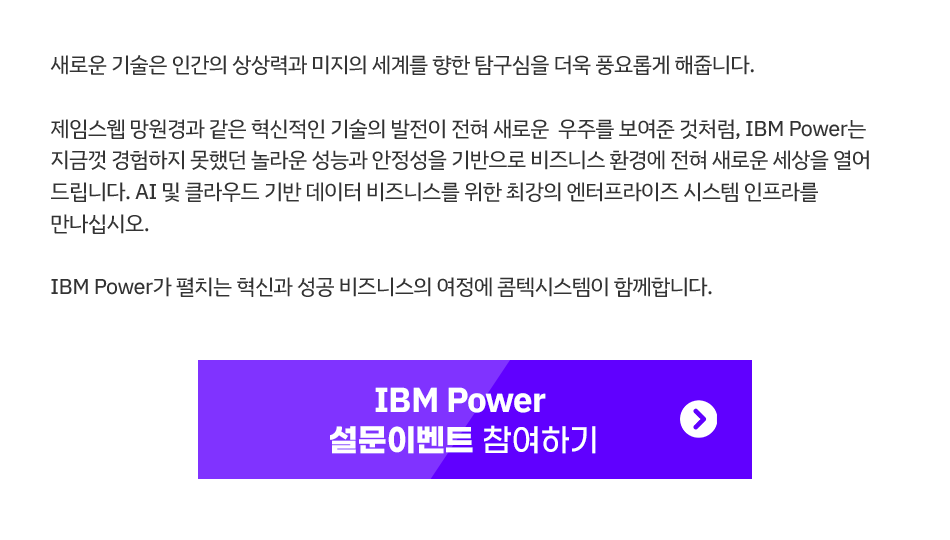Viewport: 950px width, 540px height.
Task: Join the IBM Power survey event
Action: pyautogui.click(x=474, y=419)
